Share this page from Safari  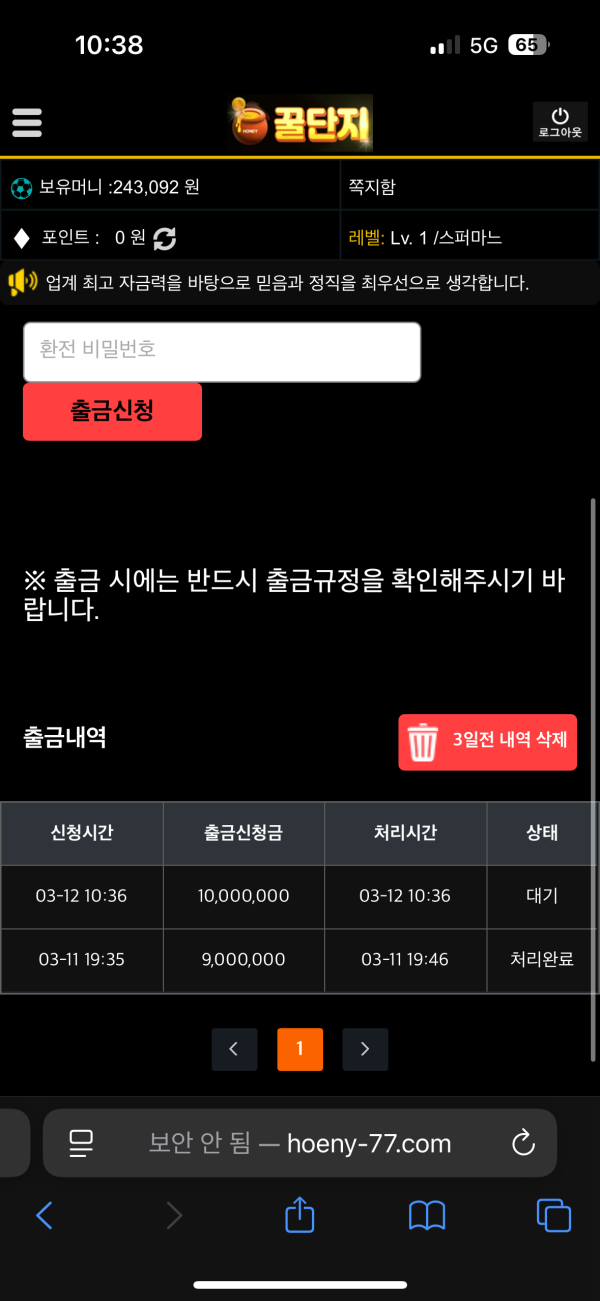coord(300,1215)
